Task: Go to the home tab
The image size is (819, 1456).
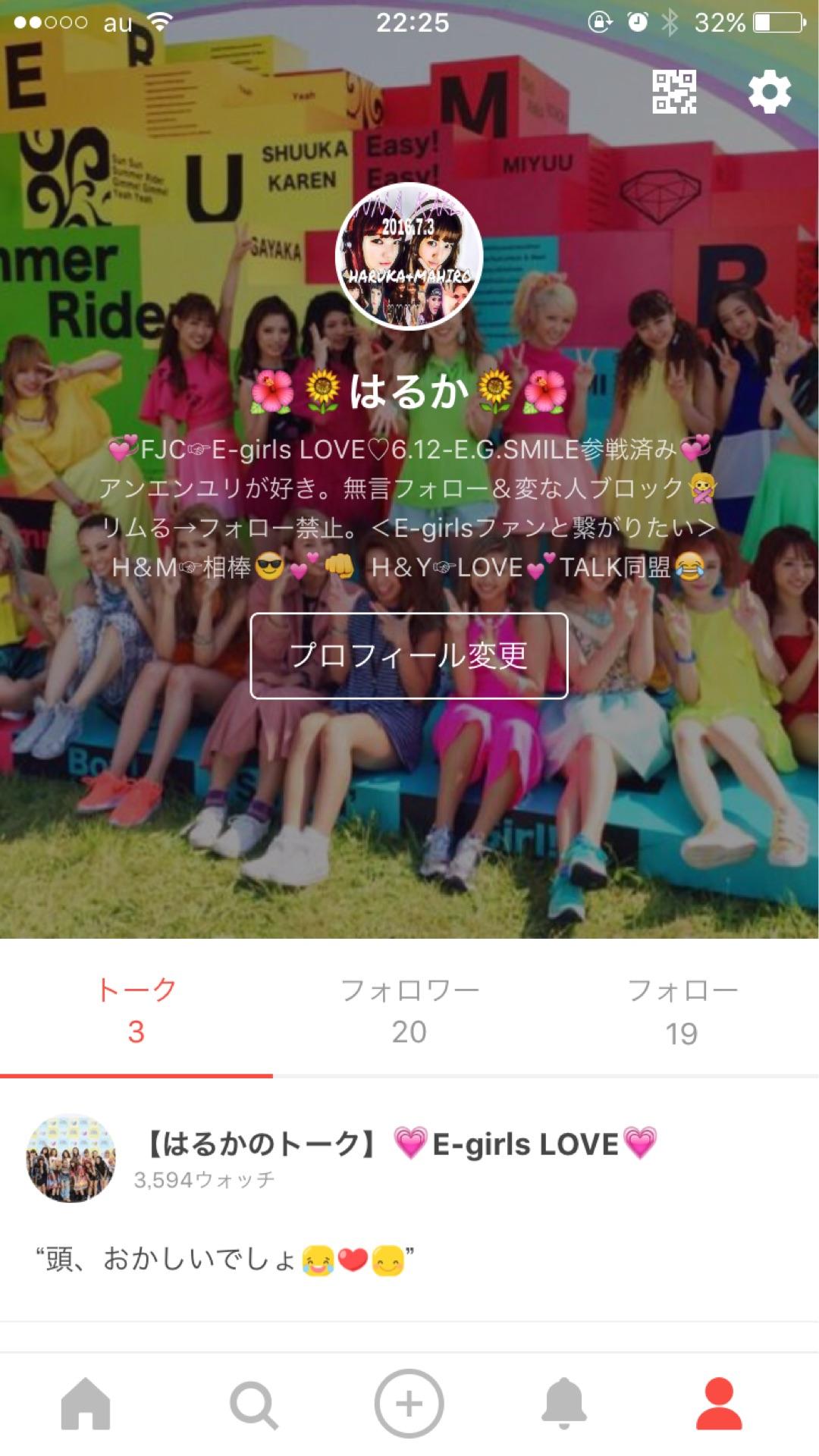Action: tap(86, 1404)
